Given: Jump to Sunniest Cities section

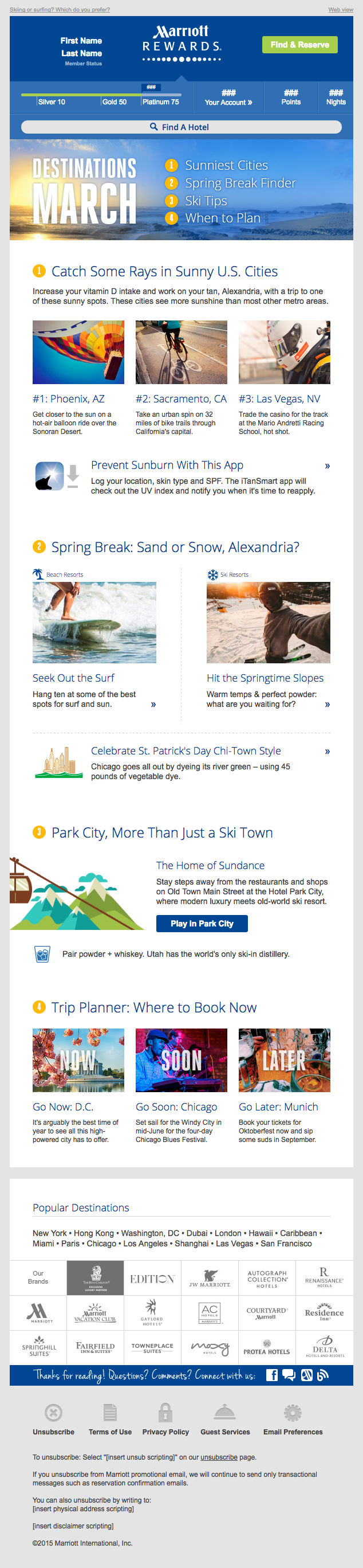Looking at the screenshot, I should (x=226, y=166).
